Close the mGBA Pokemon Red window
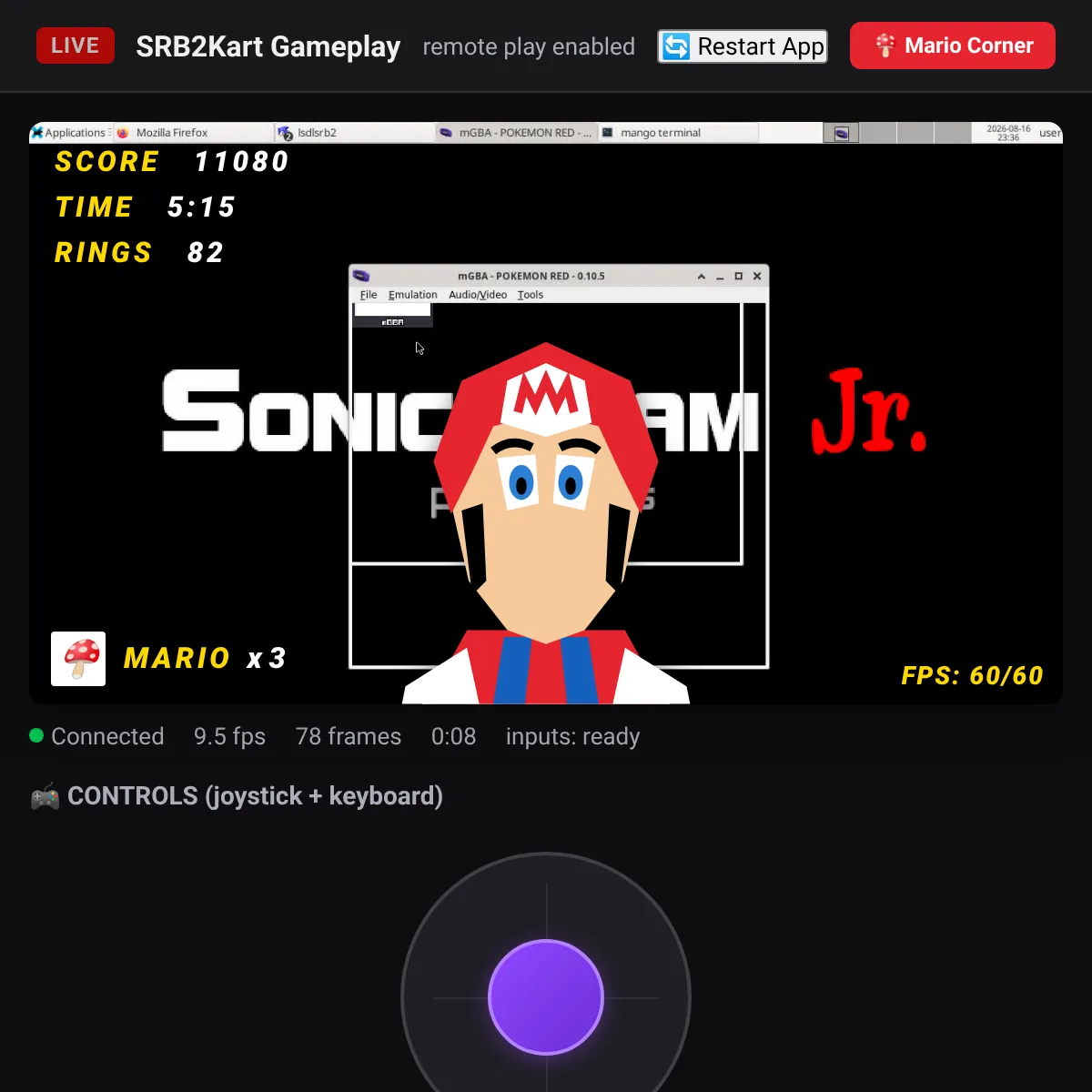The height and width of the screenshot is (1092, 1092). click(757, 276)
